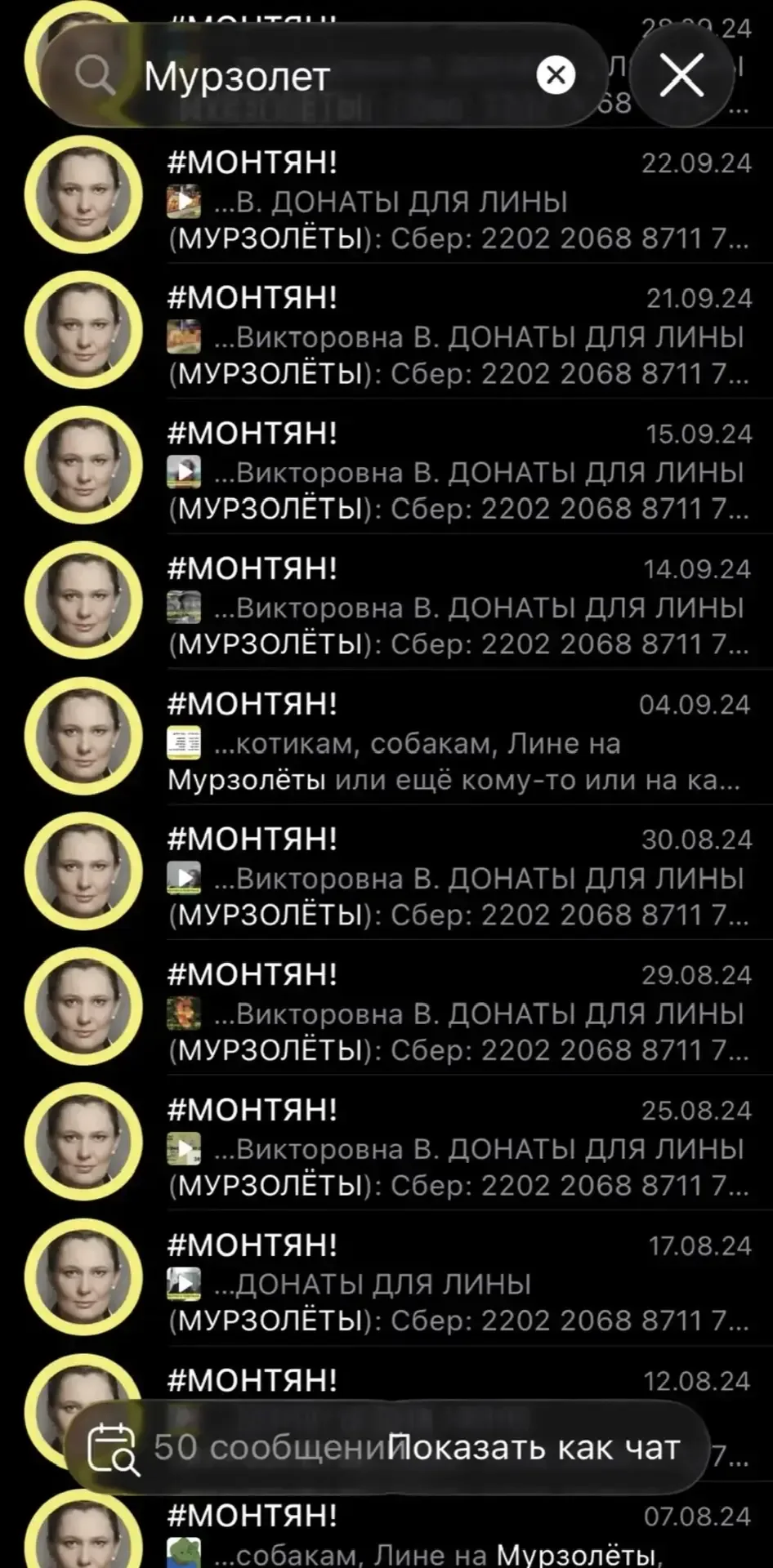
Task: Open the #МОНТЯН! result dated 04.09.24
Action: point(458,743)
